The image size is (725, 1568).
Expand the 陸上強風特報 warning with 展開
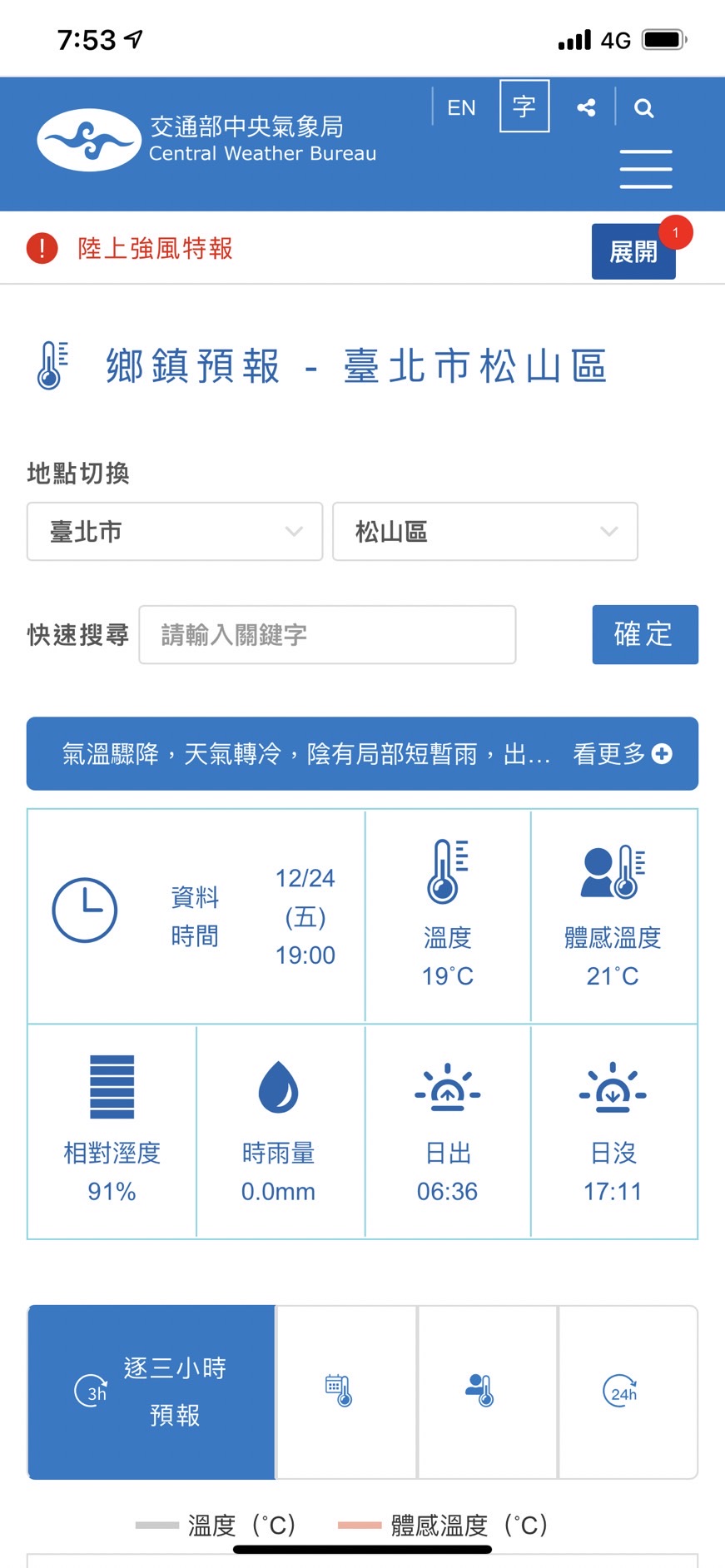(633, 251)
